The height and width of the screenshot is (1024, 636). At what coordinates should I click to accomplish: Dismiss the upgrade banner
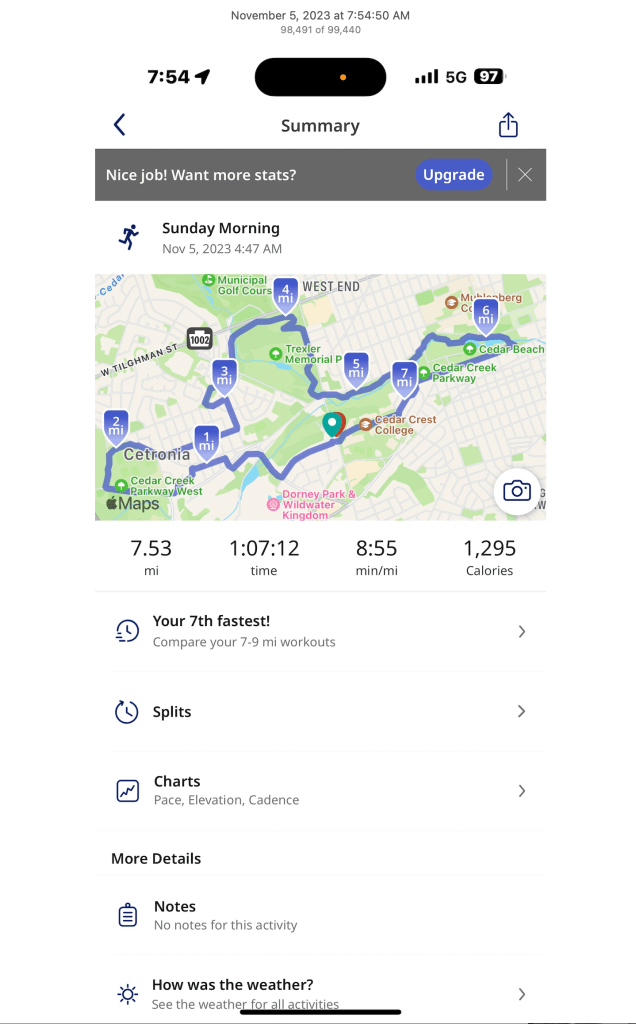click(x=525, y=175)
